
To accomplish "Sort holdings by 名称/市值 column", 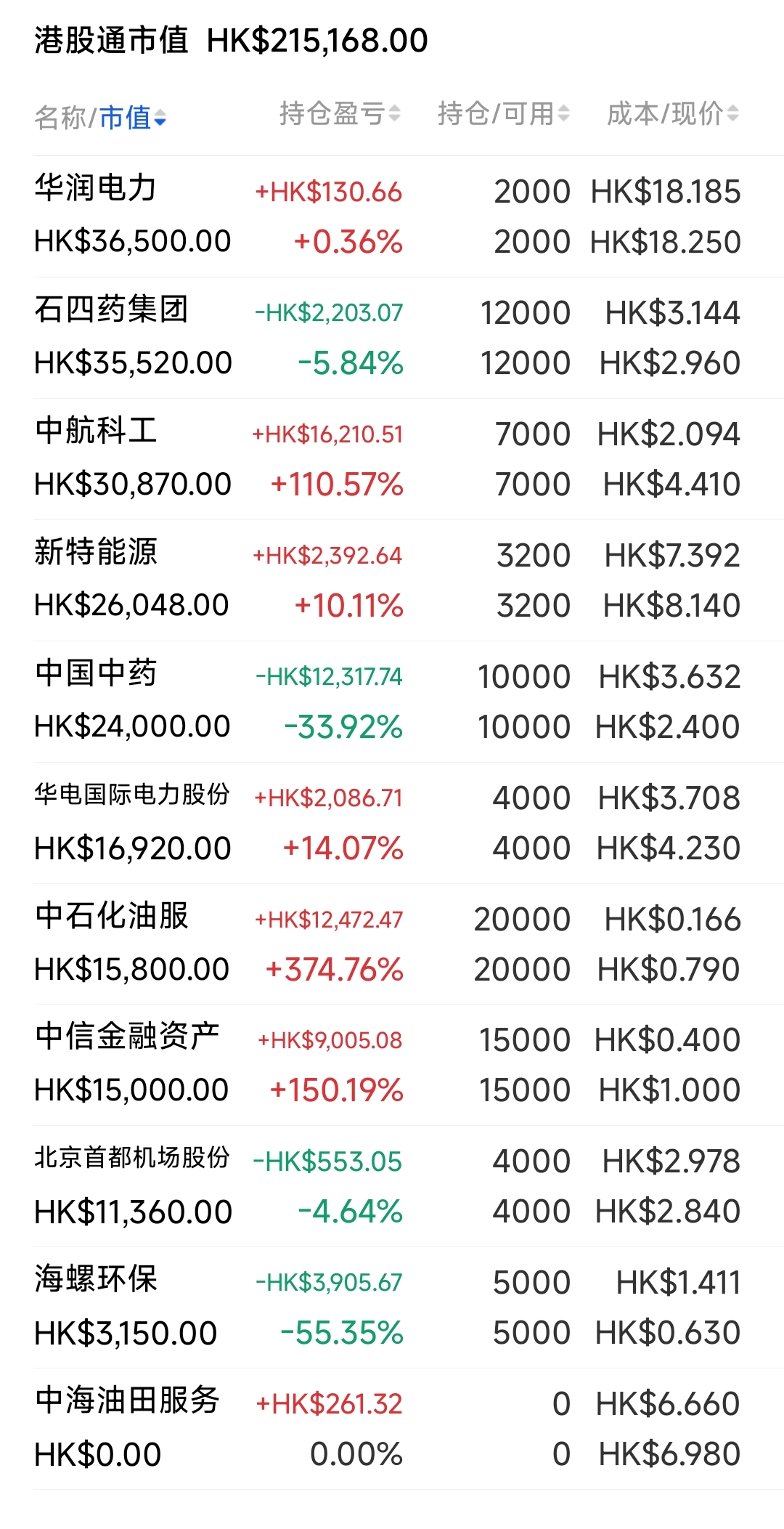I will tap(100, 117).
